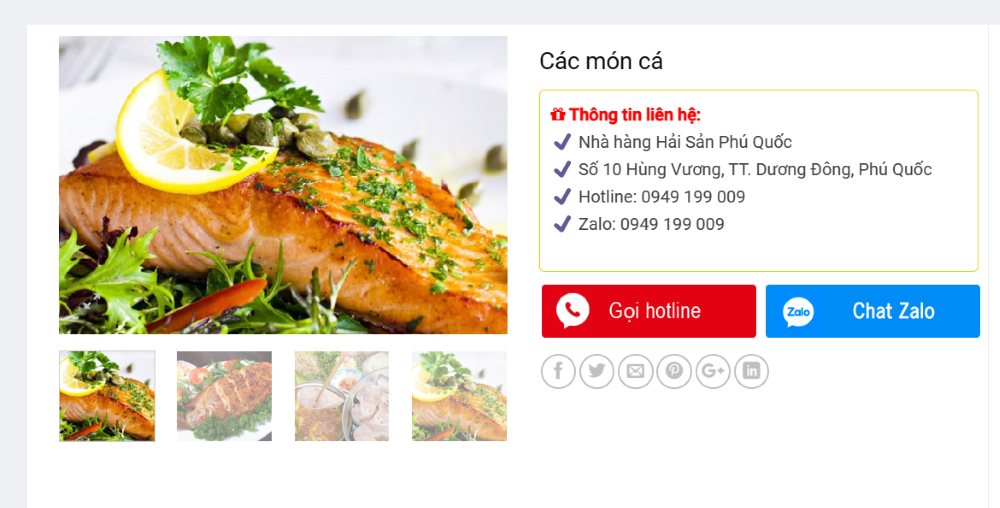1000x508 pixels.
Task: Show the third gallery thumbnail
Action: [341, 396]
